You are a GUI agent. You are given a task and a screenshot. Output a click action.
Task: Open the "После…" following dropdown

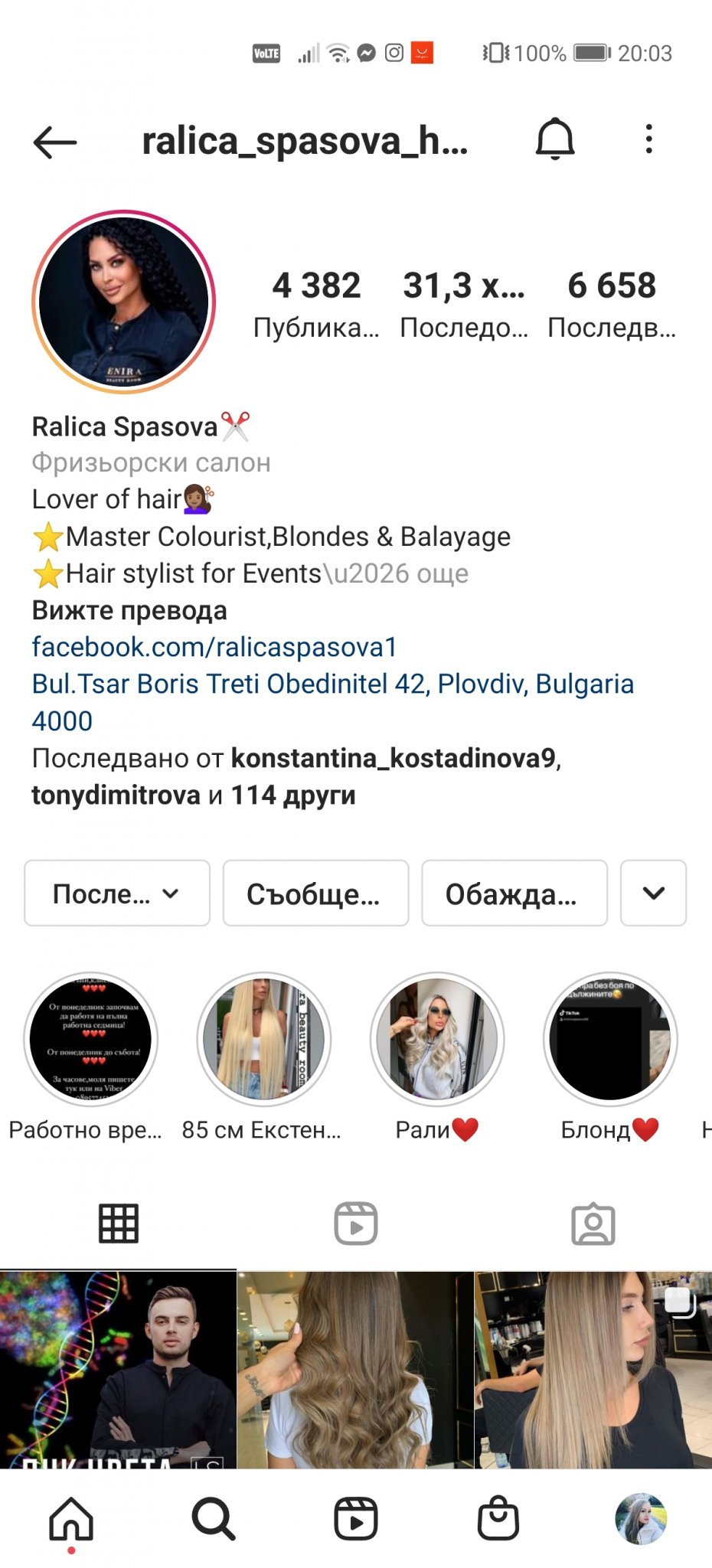[117, 893]
